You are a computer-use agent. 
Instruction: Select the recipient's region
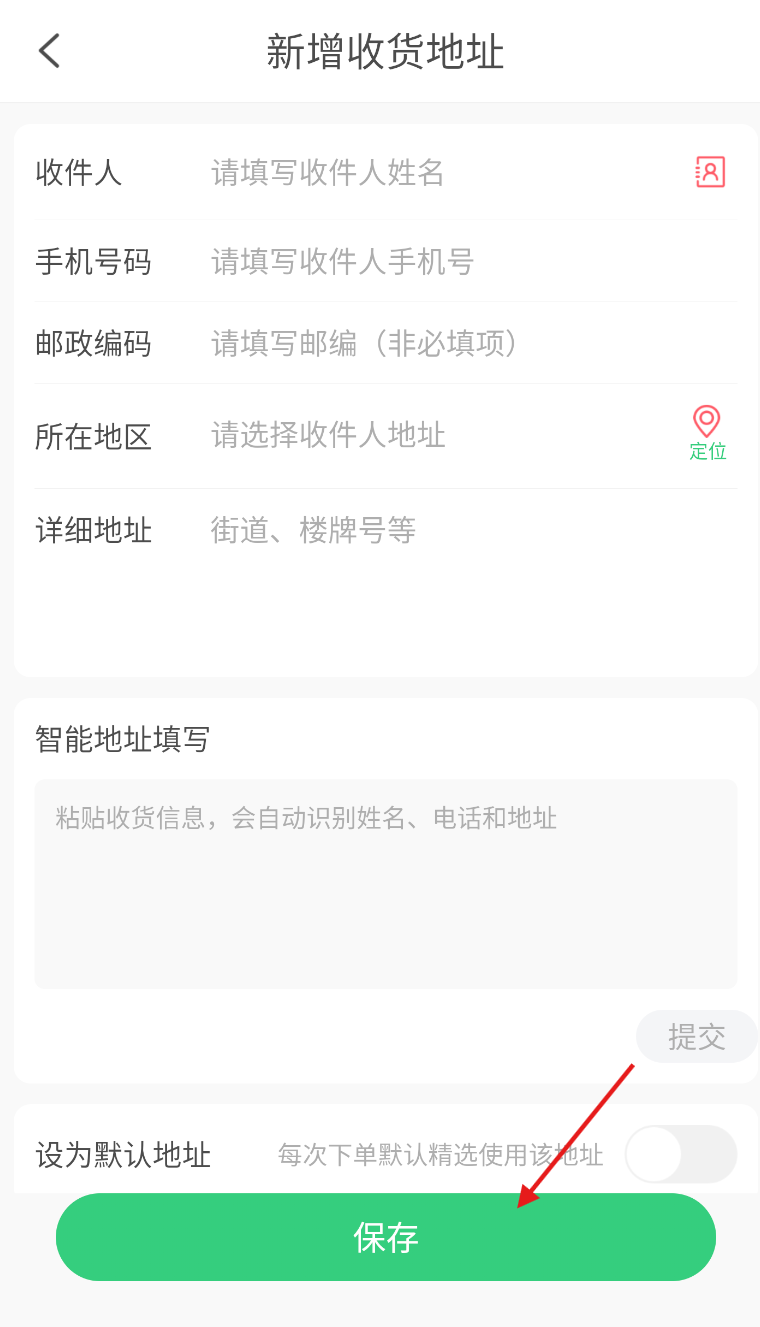[440, 435]
